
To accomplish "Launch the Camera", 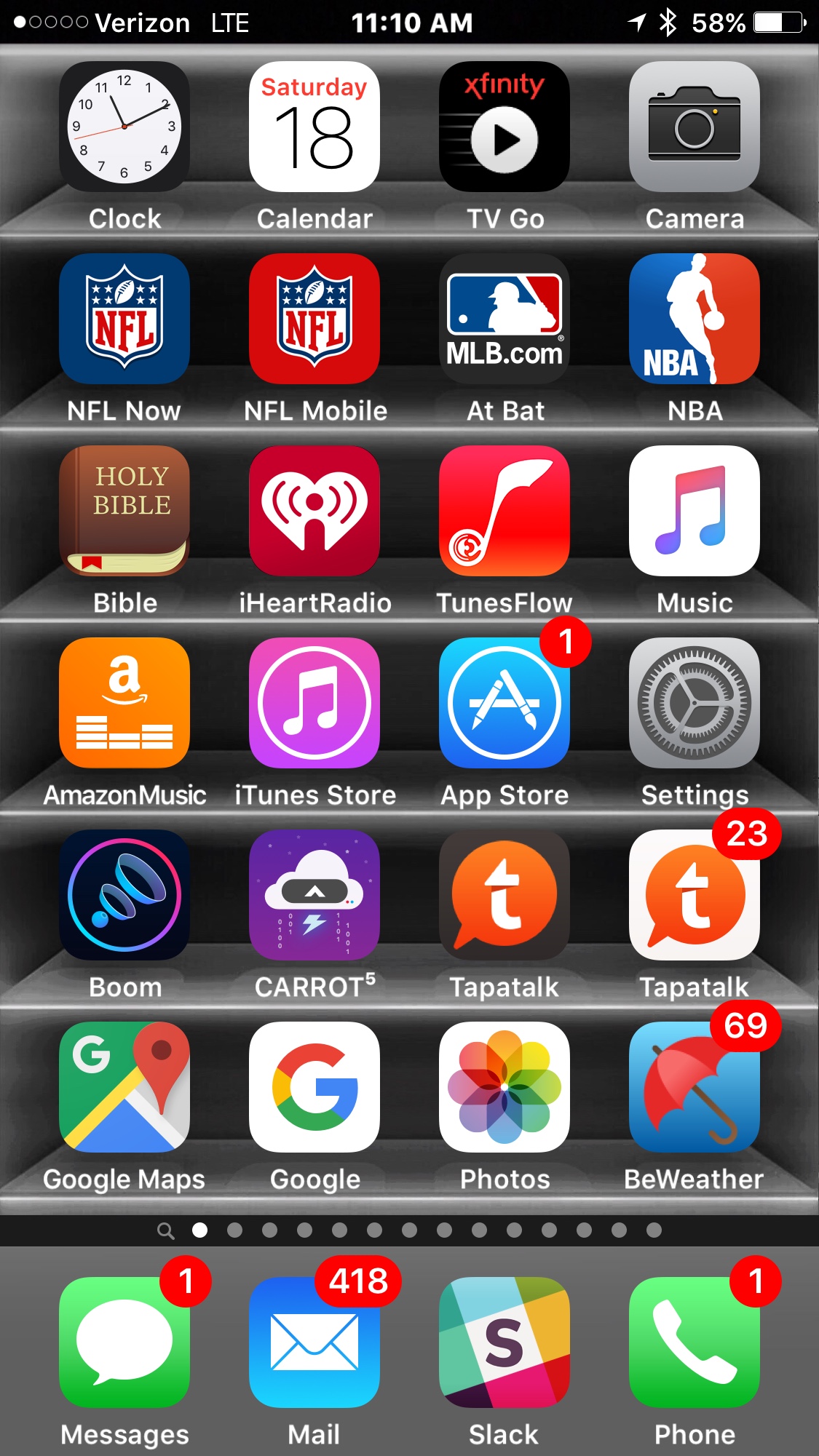I will 695,127.
